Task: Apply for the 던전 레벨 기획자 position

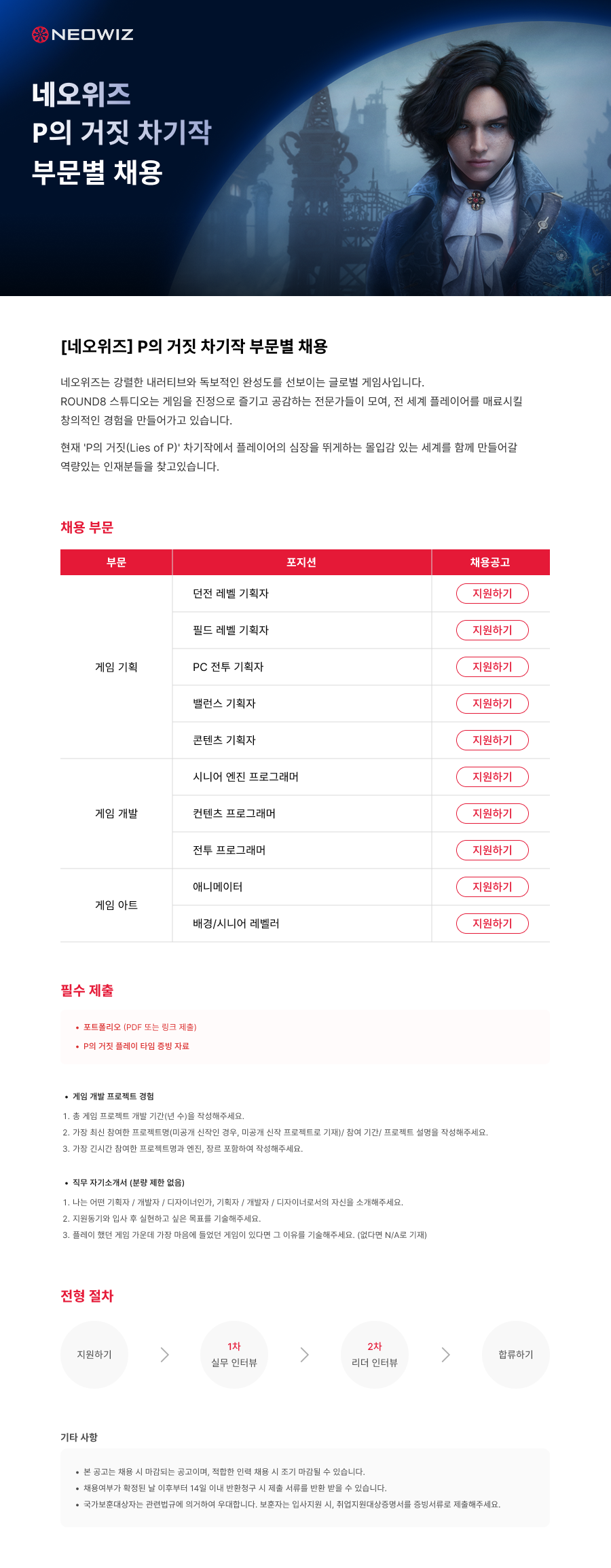Action: [x=492, y=594]
